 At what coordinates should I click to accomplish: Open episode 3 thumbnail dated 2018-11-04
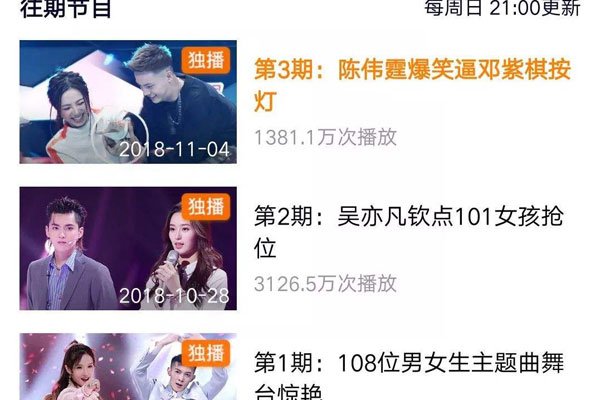128,102
